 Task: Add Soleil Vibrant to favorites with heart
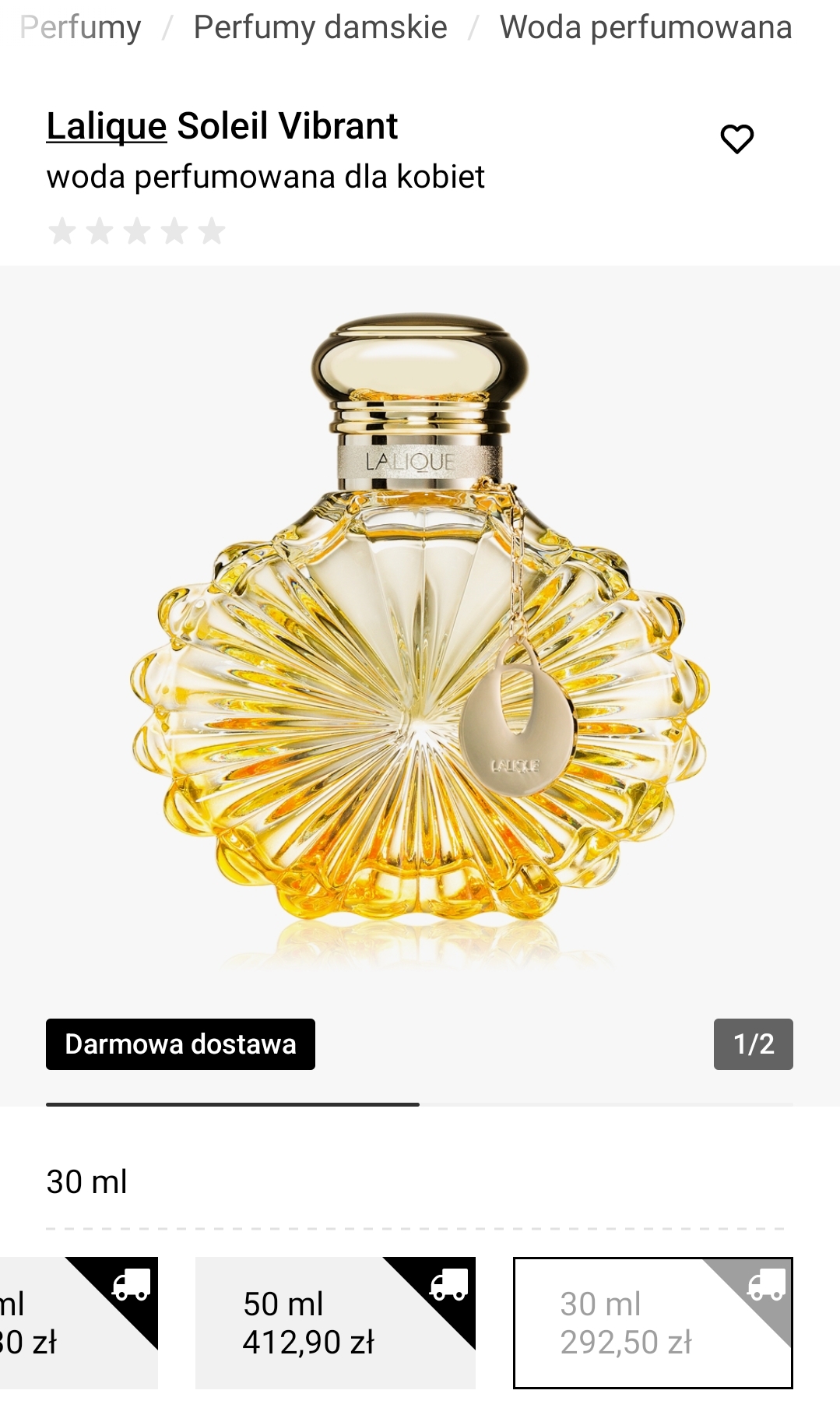736,139
